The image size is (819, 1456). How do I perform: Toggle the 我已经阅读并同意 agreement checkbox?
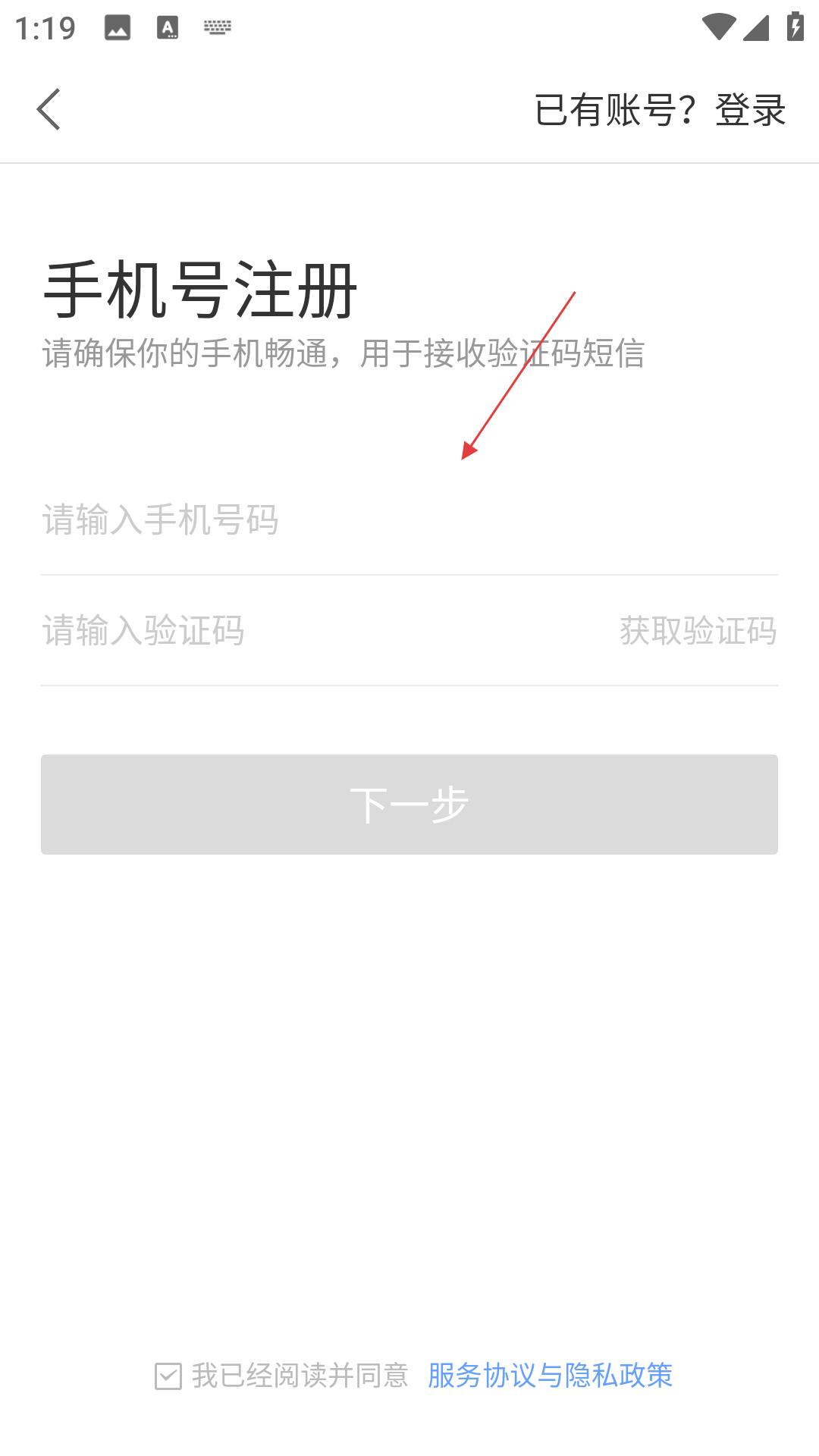(x=168, y=1376)
